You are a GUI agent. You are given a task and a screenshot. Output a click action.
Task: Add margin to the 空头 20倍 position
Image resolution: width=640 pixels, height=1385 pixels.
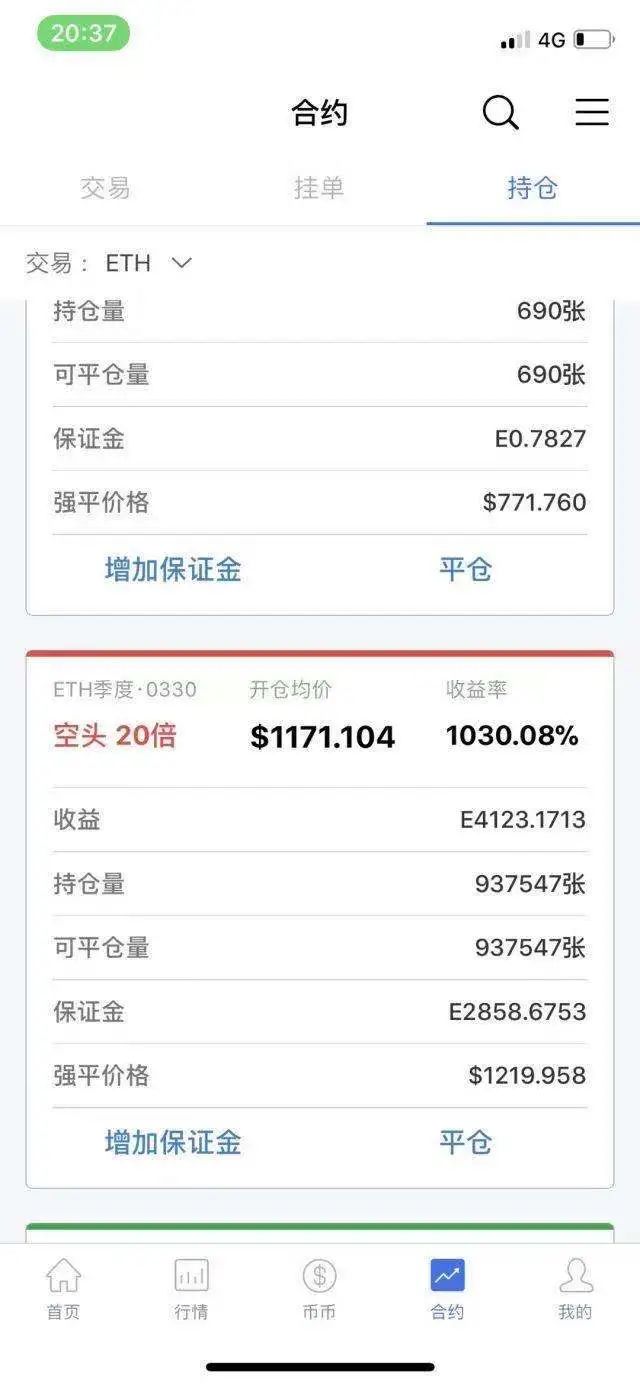[173, 1143]
